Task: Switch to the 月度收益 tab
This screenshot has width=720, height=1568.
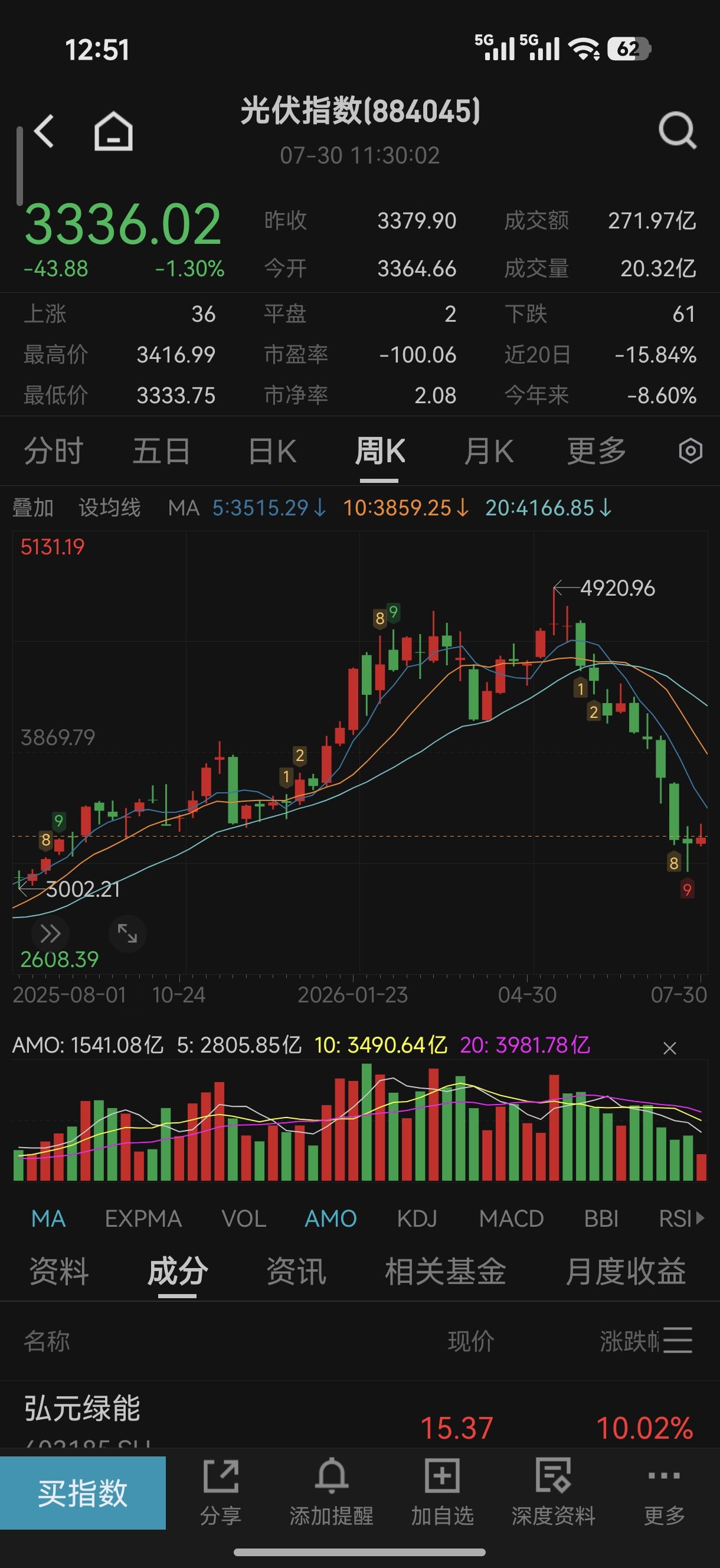Action: point(626,1272)
